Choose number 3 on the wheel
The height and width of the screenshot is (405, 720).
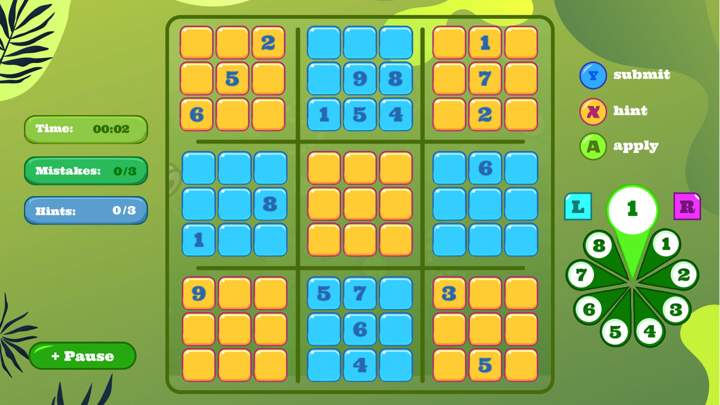[x=675, y=309]
